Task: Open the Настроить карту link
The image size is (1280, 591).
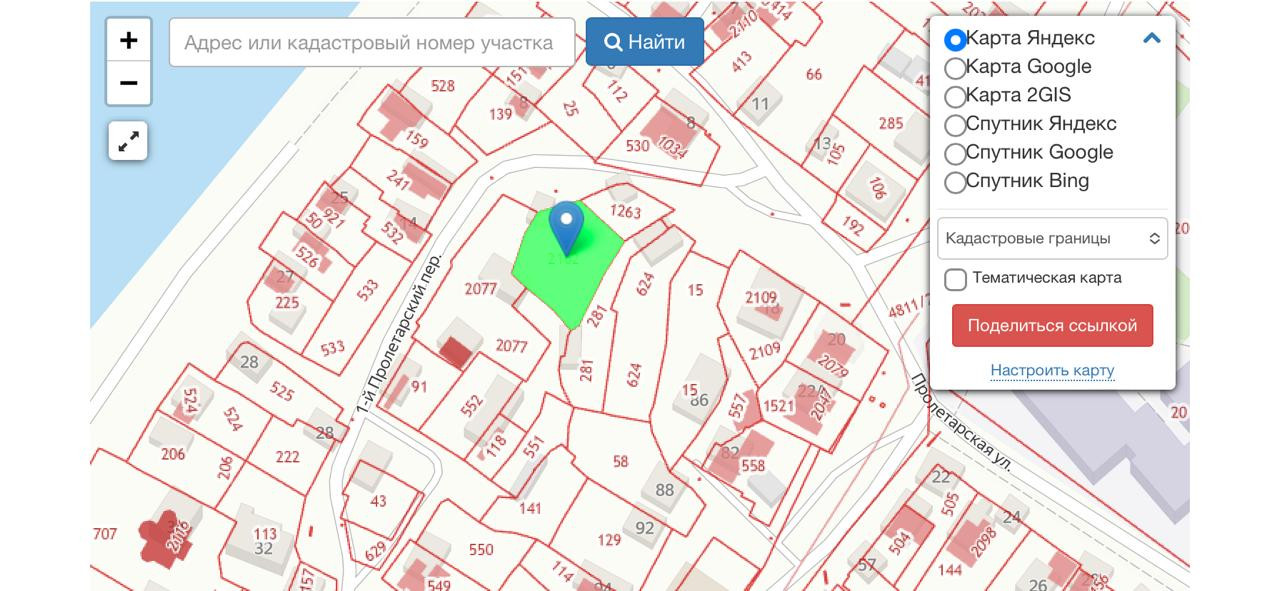Action: tap(1052, 370)
